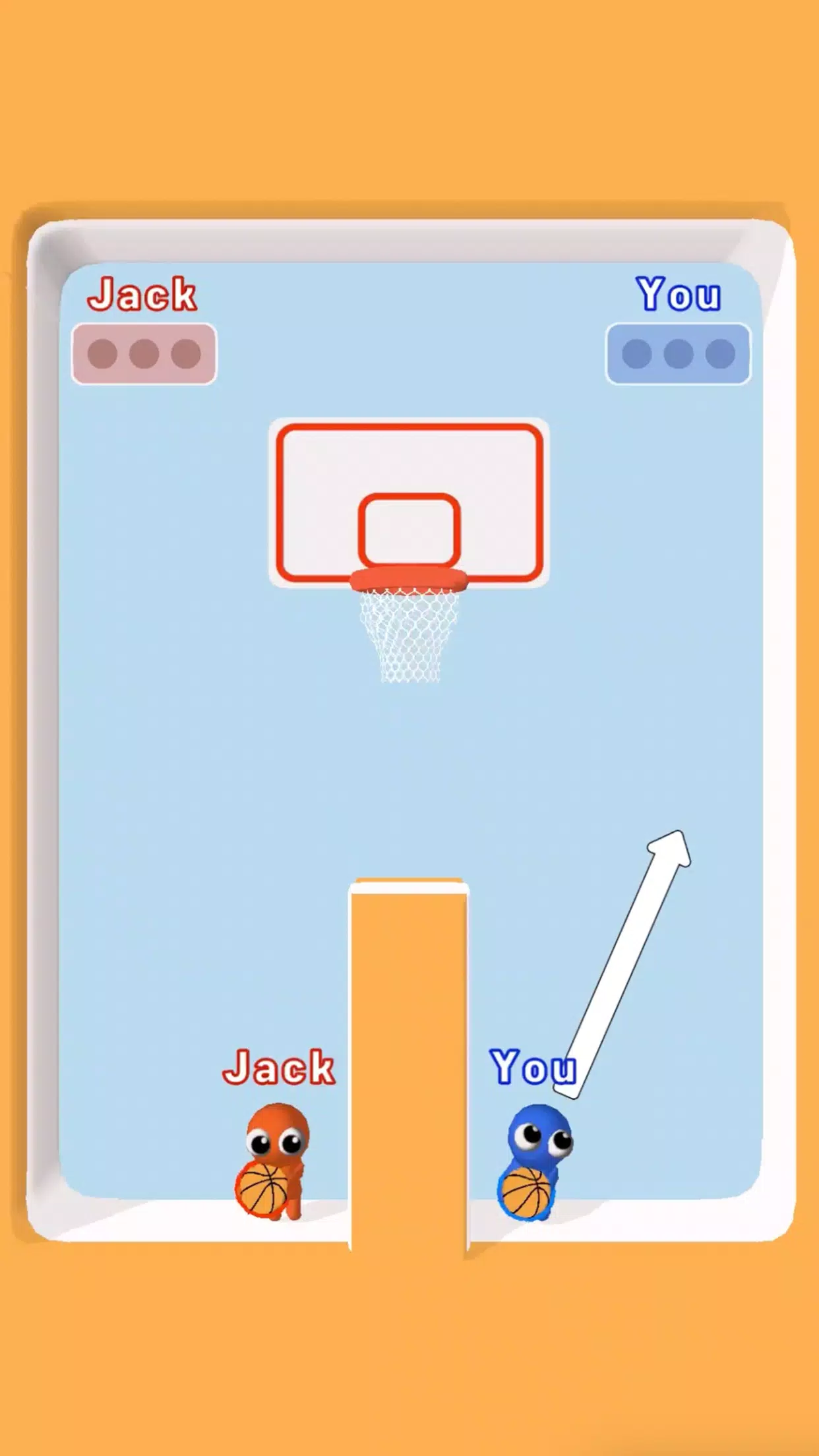Tap the blue "You" player holding the basketball
This screenshot has width=819, height=1456.
coord(535,1163)
